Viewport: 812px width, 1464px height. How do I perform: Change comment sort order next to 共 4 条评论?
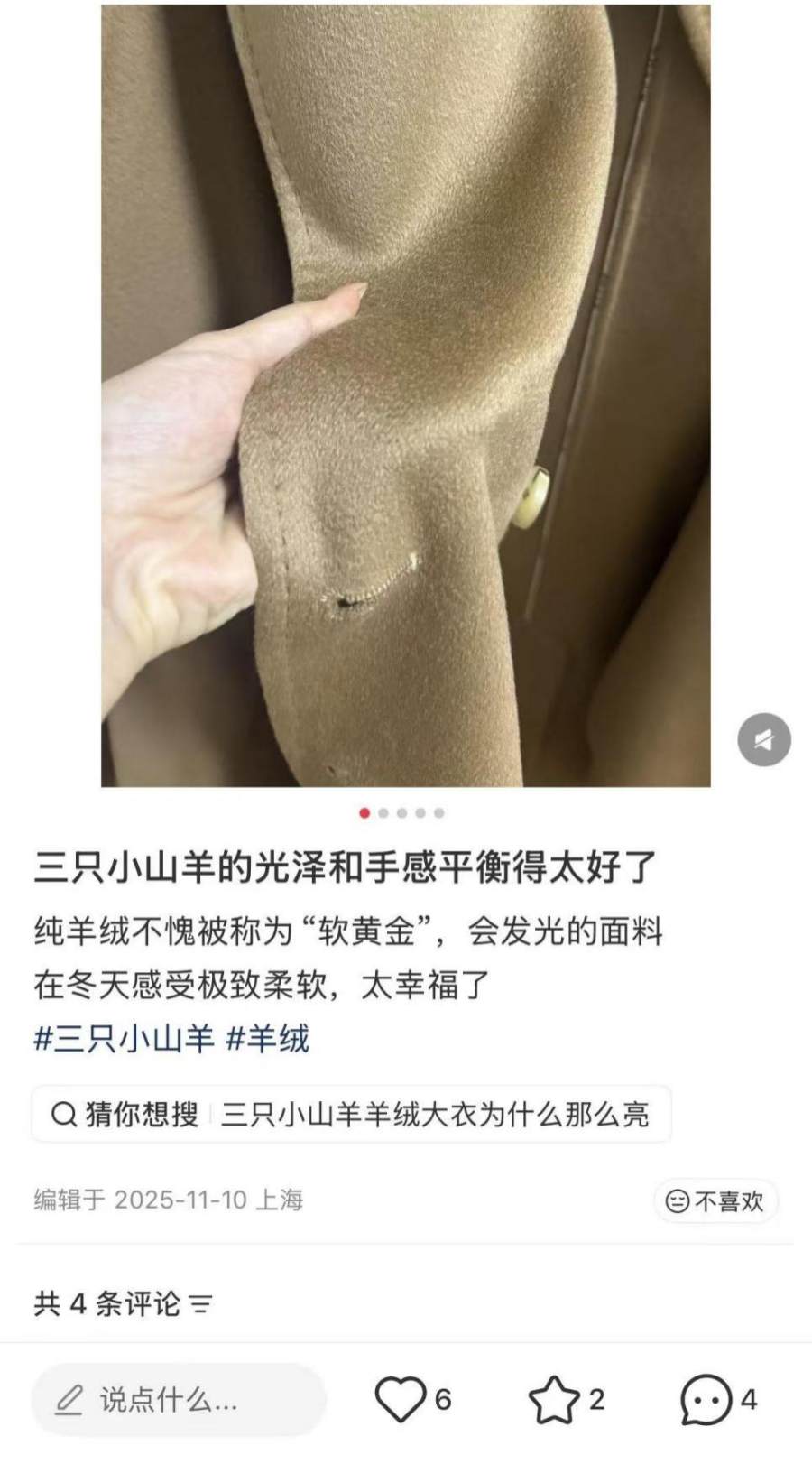(x=201, y=1304)
